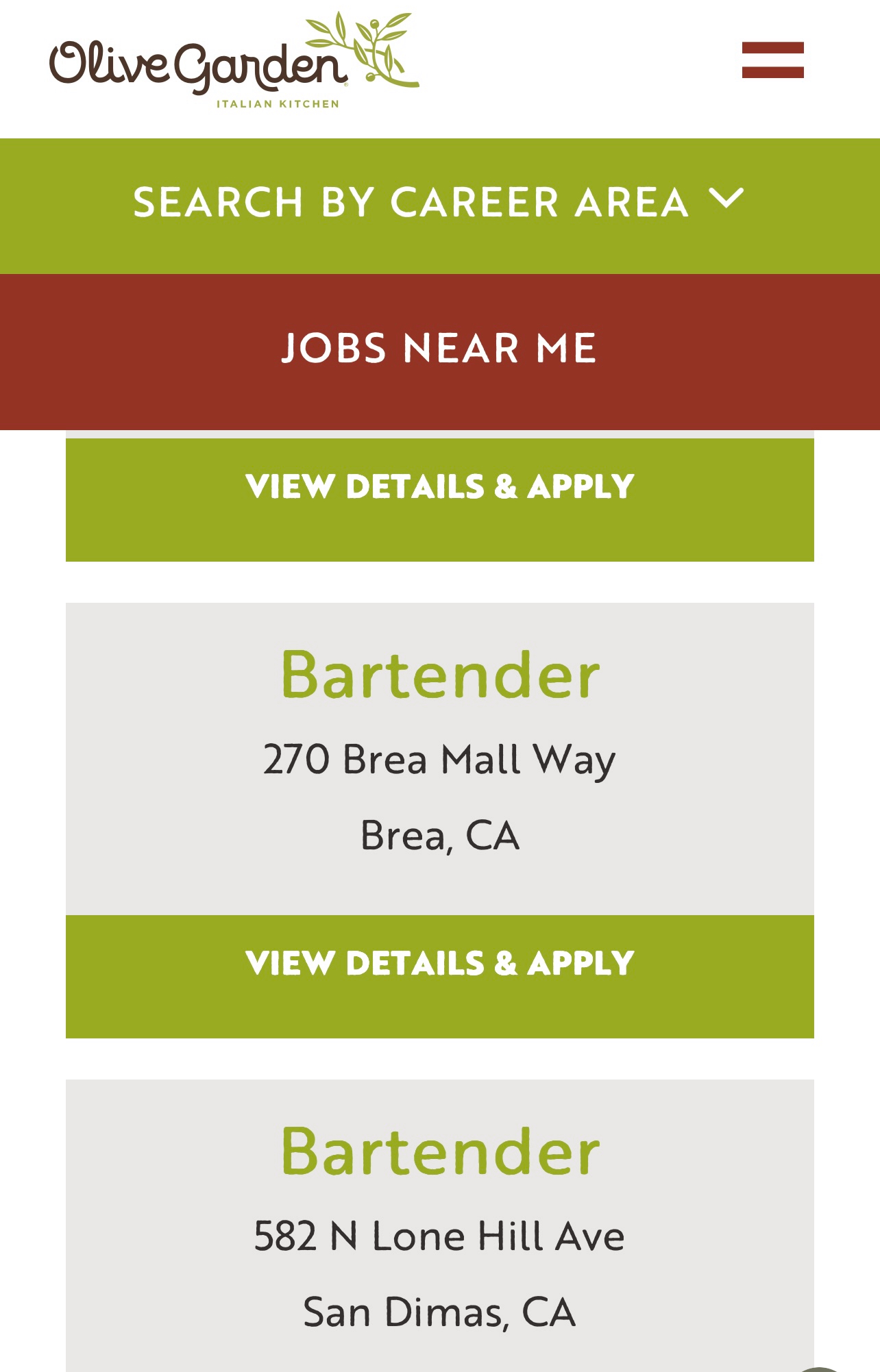880x1372 pixels.
Task: Open the Bartender job at 582 N Lone Hill Ave
Action: pyautogui.click(x=440, y=1152)
